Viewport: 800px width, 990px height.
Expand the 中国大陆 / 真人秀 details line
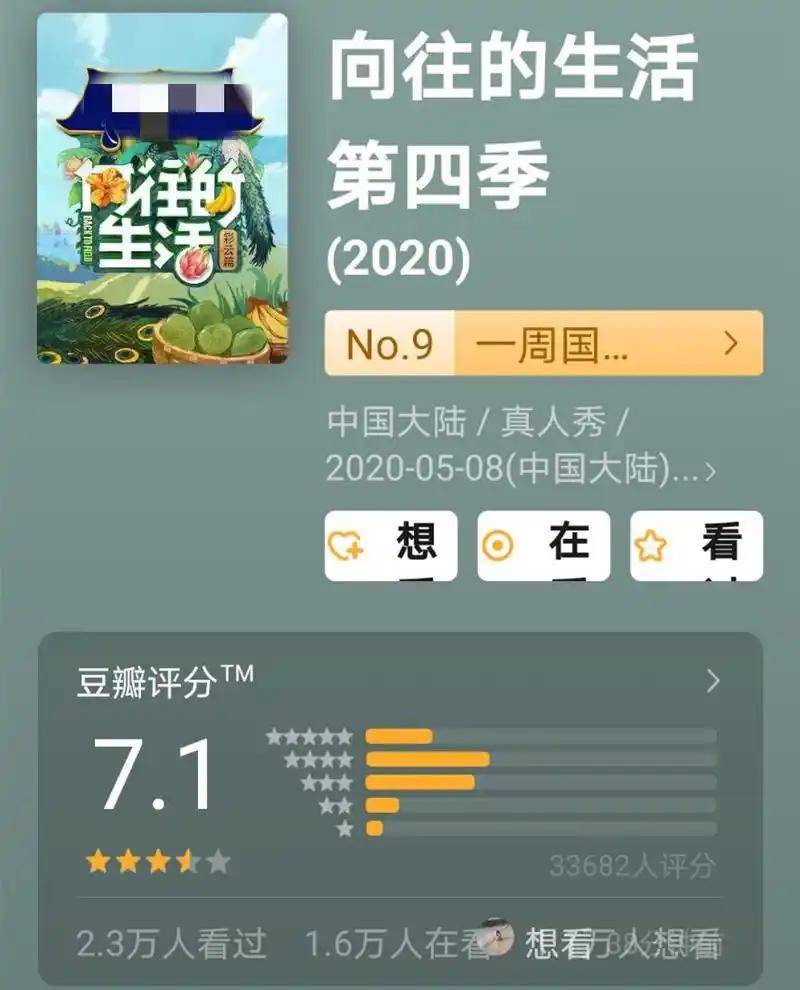pyautogui.click(x=521, y=447)
